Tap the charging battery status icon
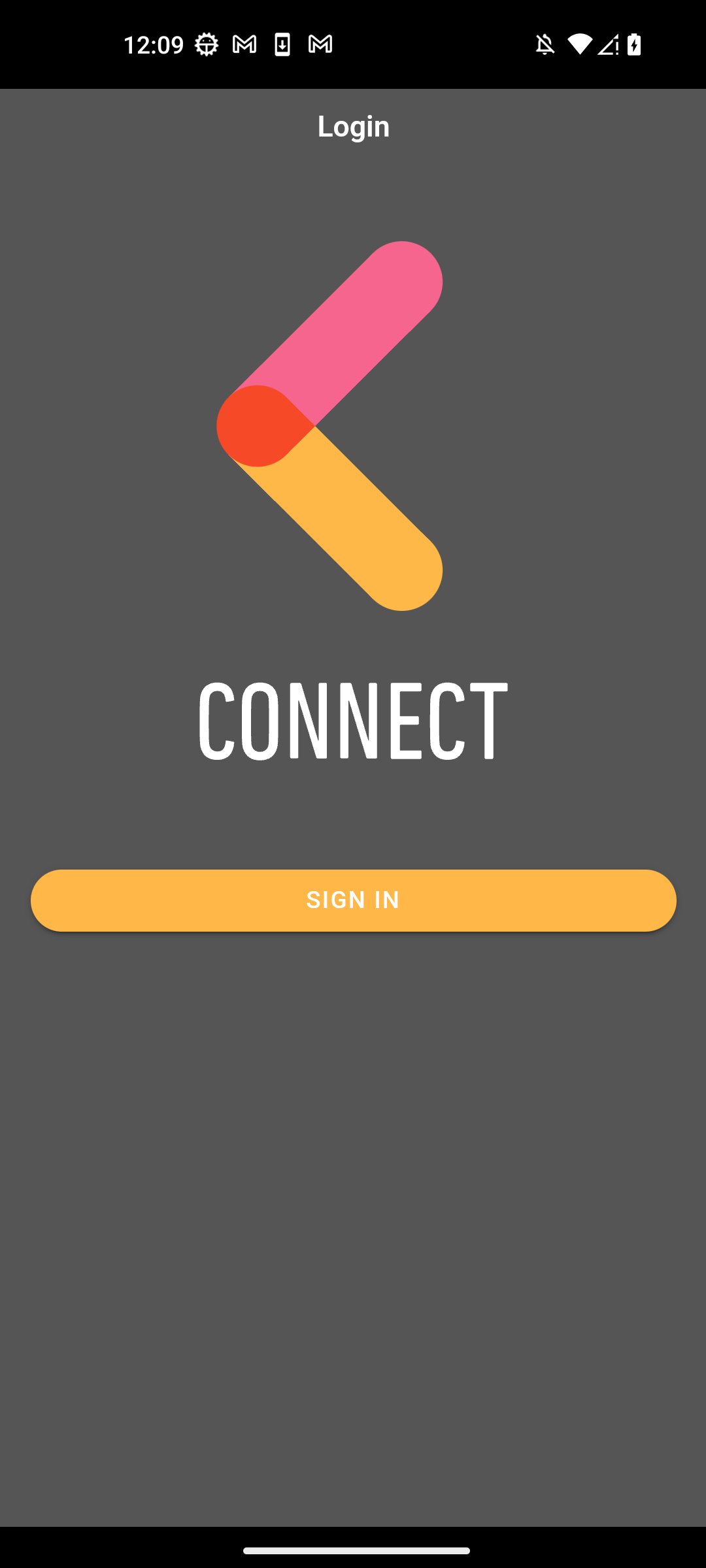706x1568 pixels. tap(633, 44)
